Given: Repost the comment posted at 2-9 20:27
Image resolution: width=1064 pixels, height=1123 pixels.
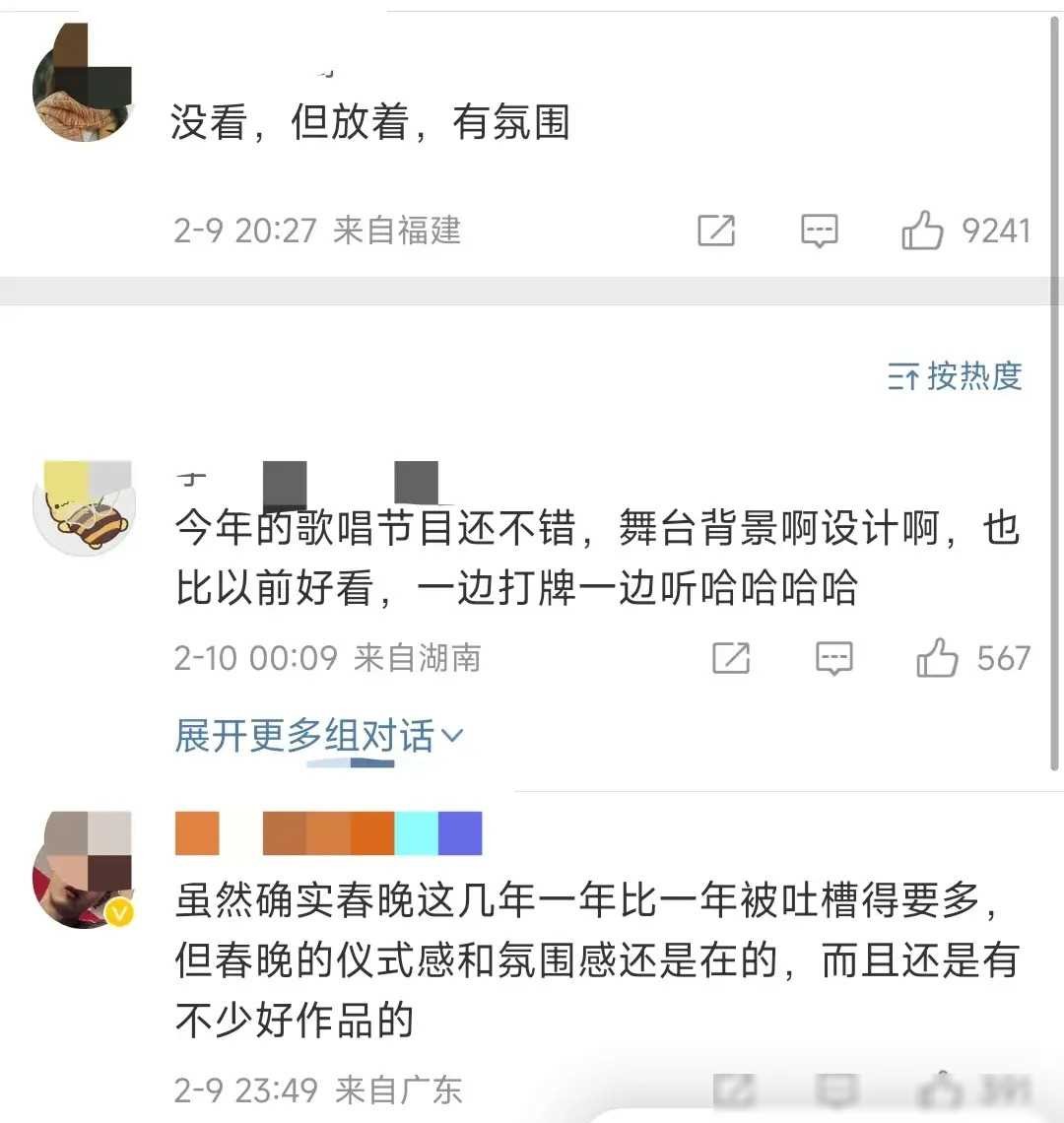Looking at the screenshot, I should [x=716, y=231].
